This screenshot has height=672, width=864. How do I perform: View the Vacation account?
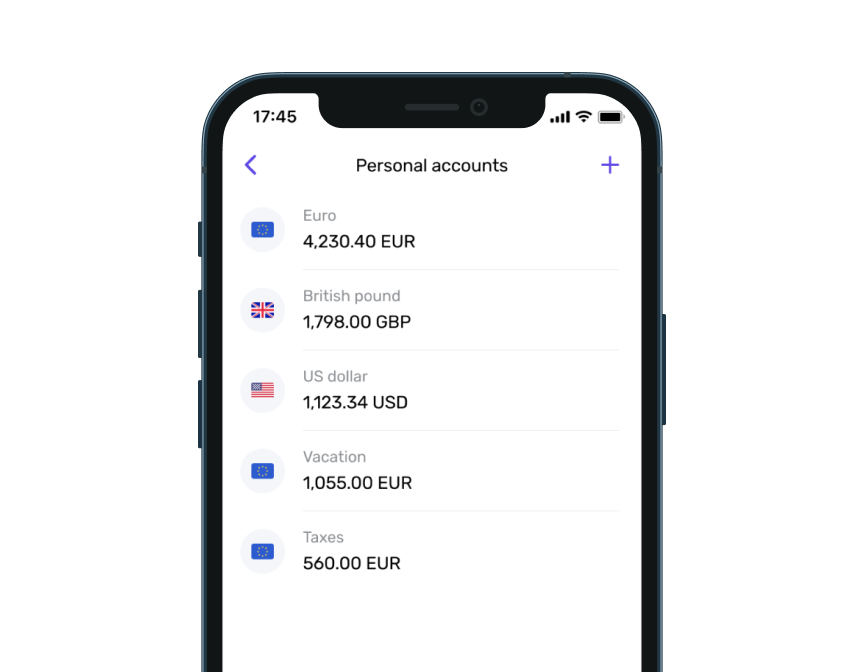(430, 470)
